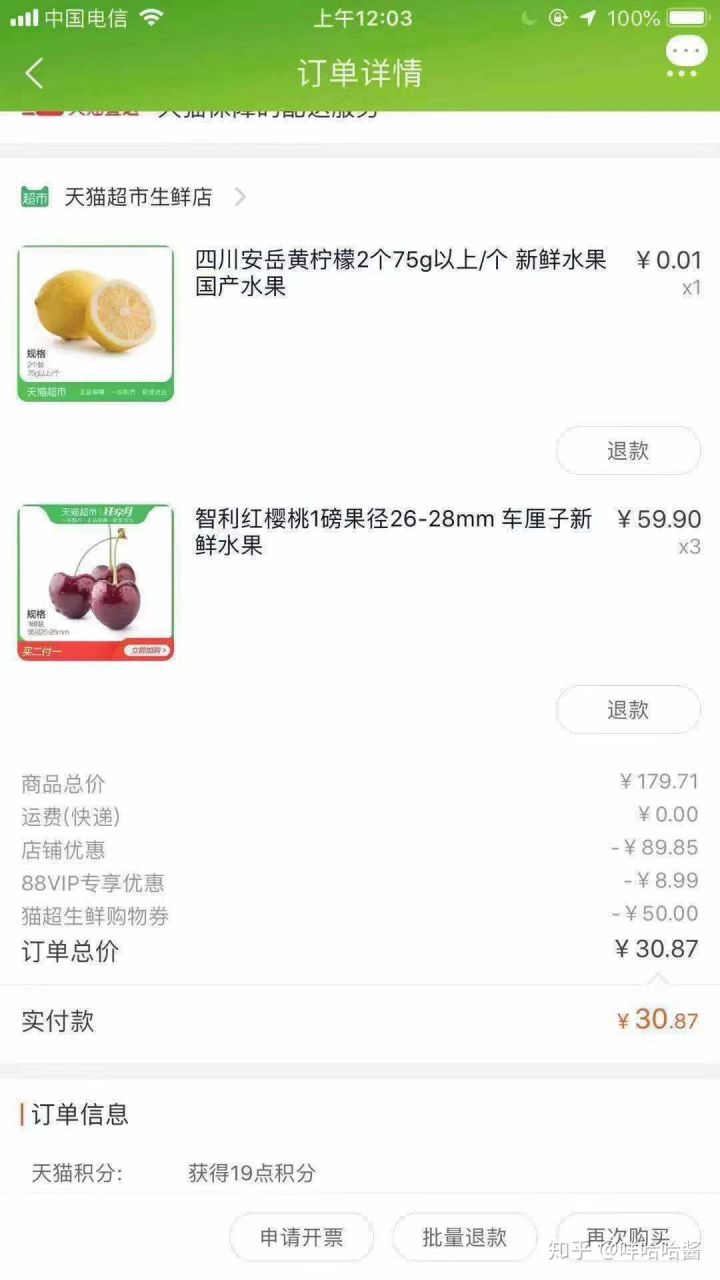Choose 批量退款 for batch refund
Screen dimensions: 720x1280
[464, 1237]
